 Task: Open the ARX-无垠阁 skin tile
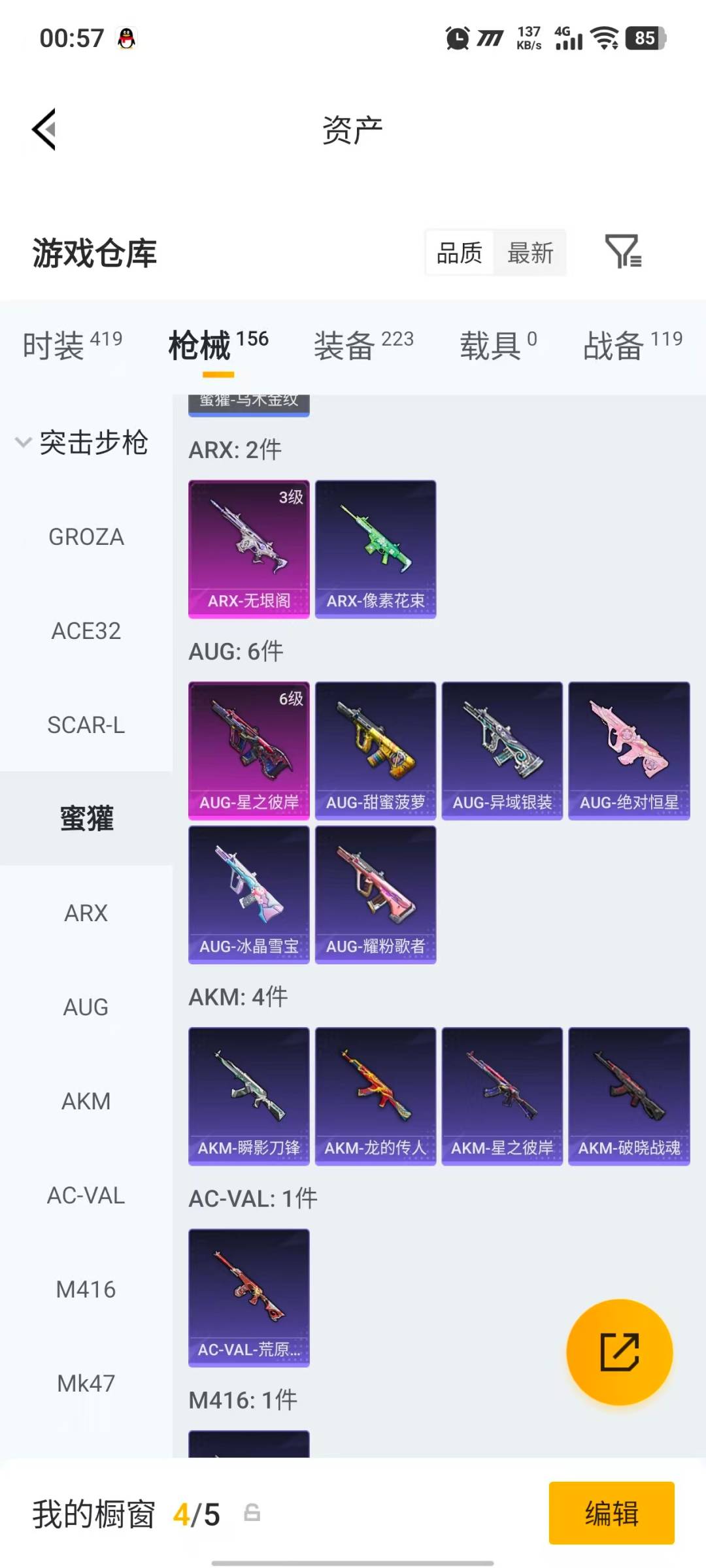pos(248,549)
